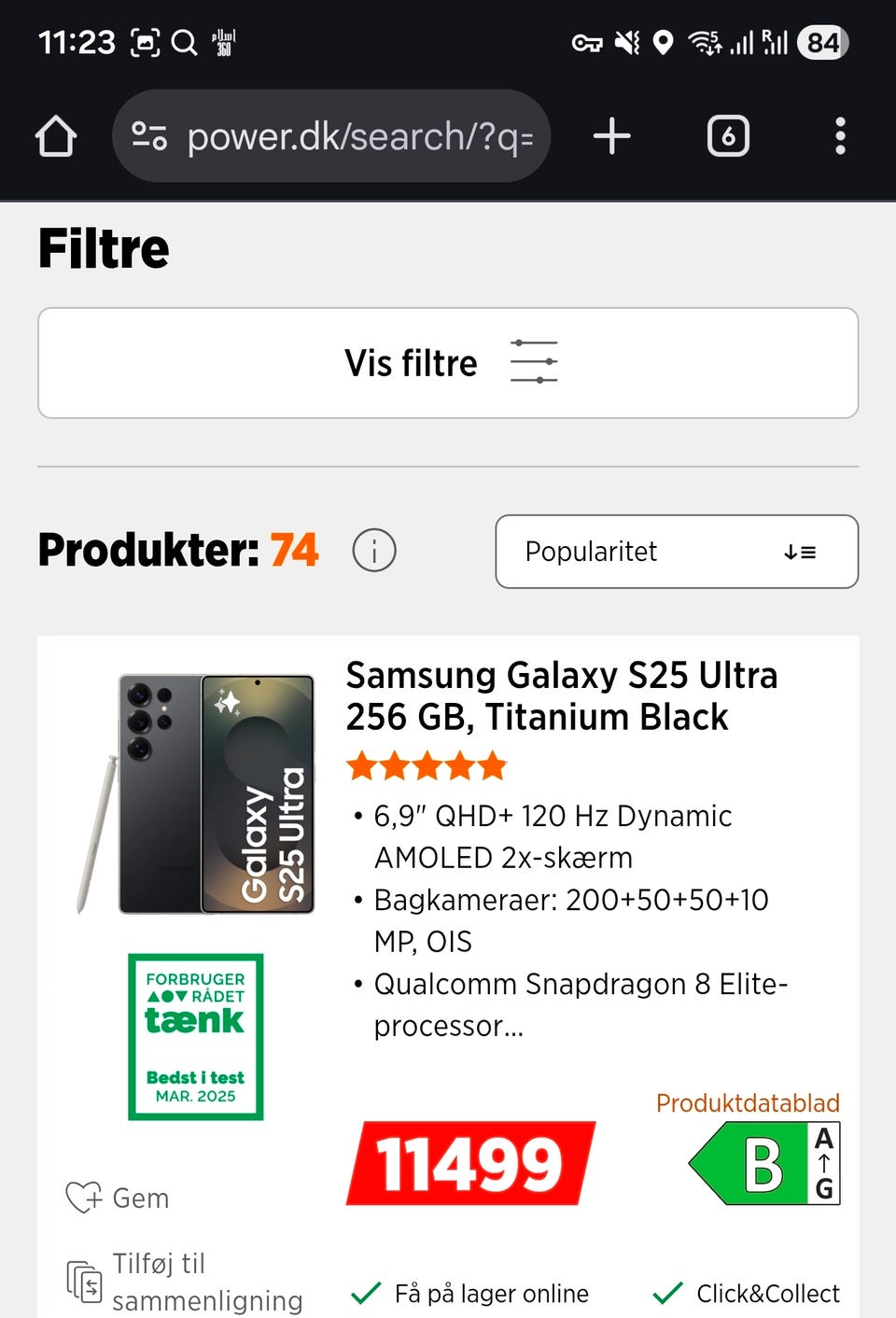The image size is (896, 1318).
Task: Click the compare icon beside Tilføj til sammenligning
Action: tap(82, 1282)
